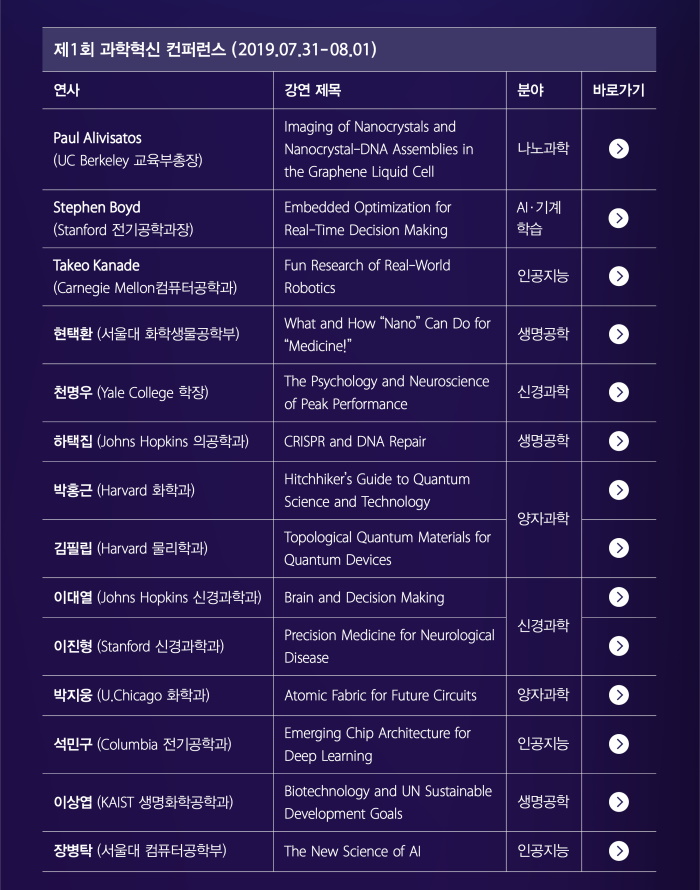Open the link arrow for Paul Alivisatos
Viewport: 700px width, 890px height.
[618, 149]
